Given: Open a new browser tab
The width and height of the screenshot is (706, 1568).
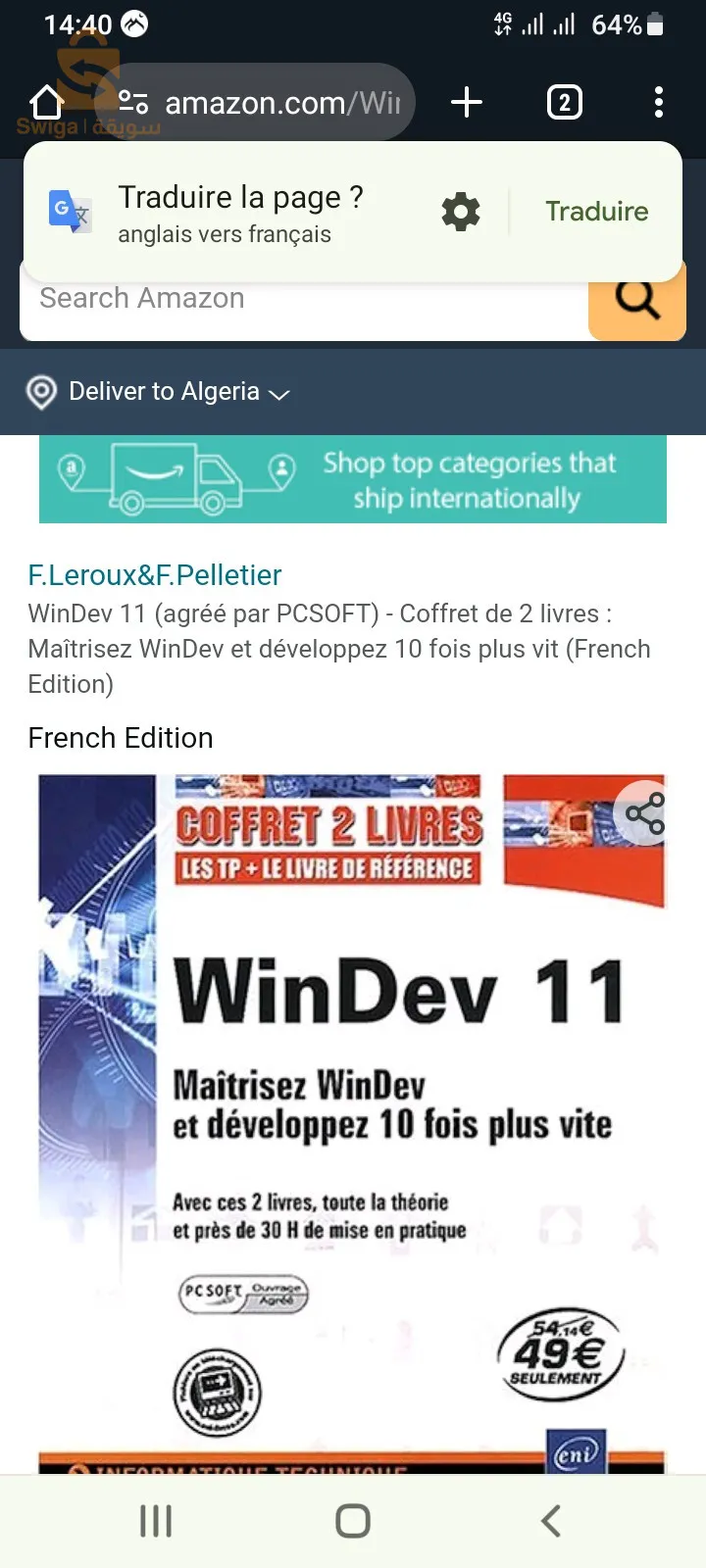Looking at the screenshot, I should click(467, 102).
